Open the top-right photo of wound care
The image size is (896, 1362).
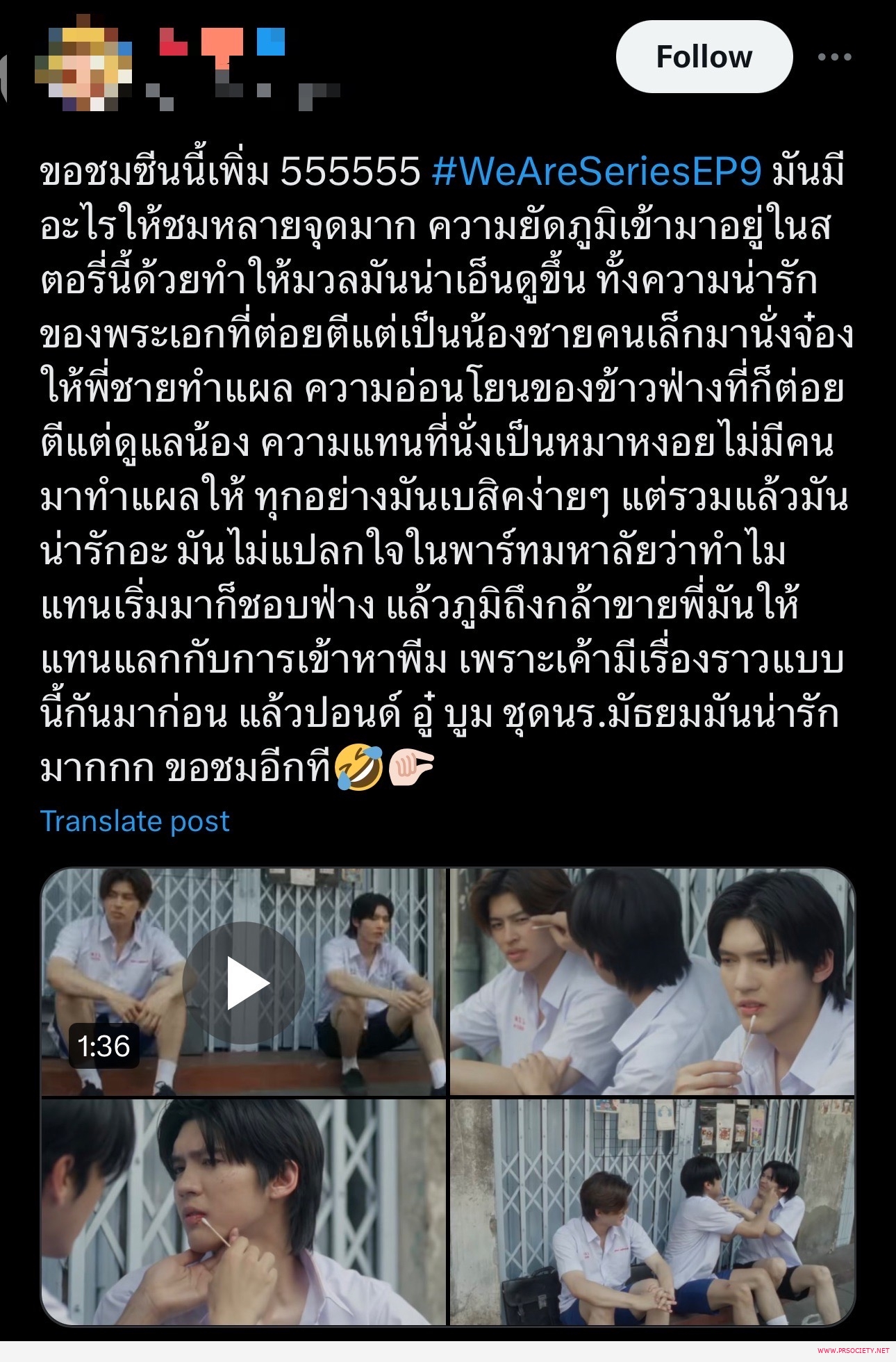(x=652, y=981)
